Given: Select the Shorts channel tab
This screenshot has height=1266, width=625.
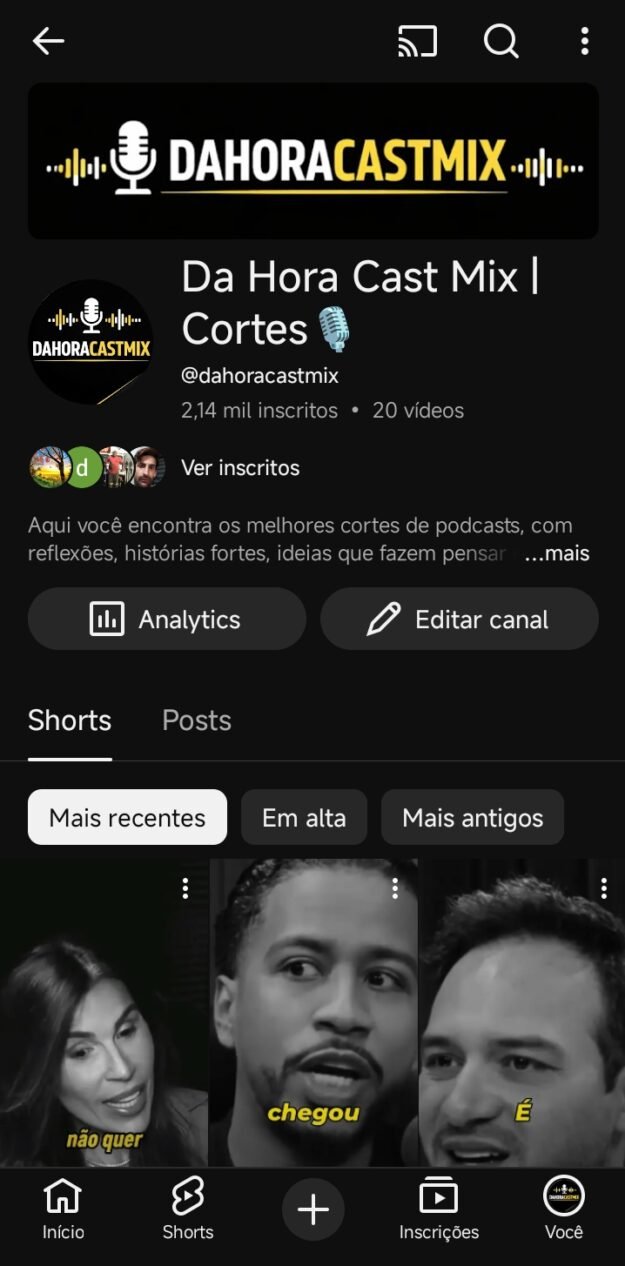Looking at the screenshot, I should (70, 720).
